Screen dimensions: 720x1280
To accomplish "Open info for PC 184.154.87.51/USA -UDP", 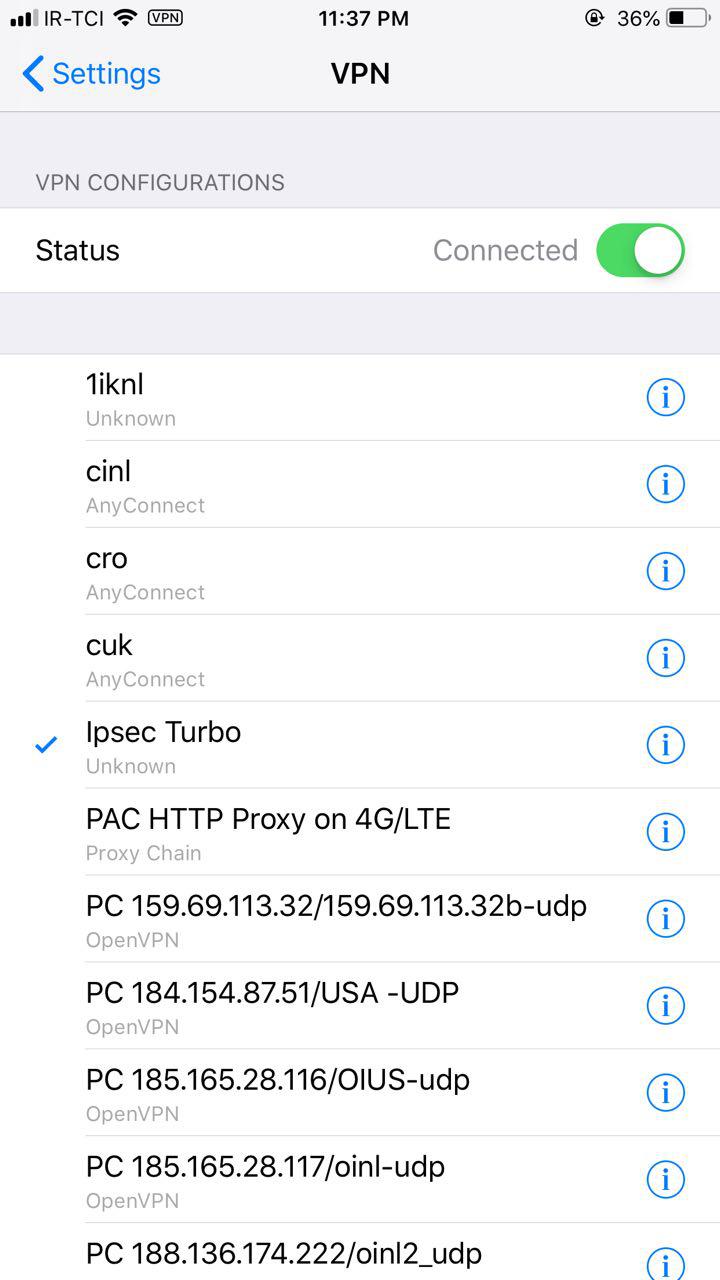I will coord(665,1006).
